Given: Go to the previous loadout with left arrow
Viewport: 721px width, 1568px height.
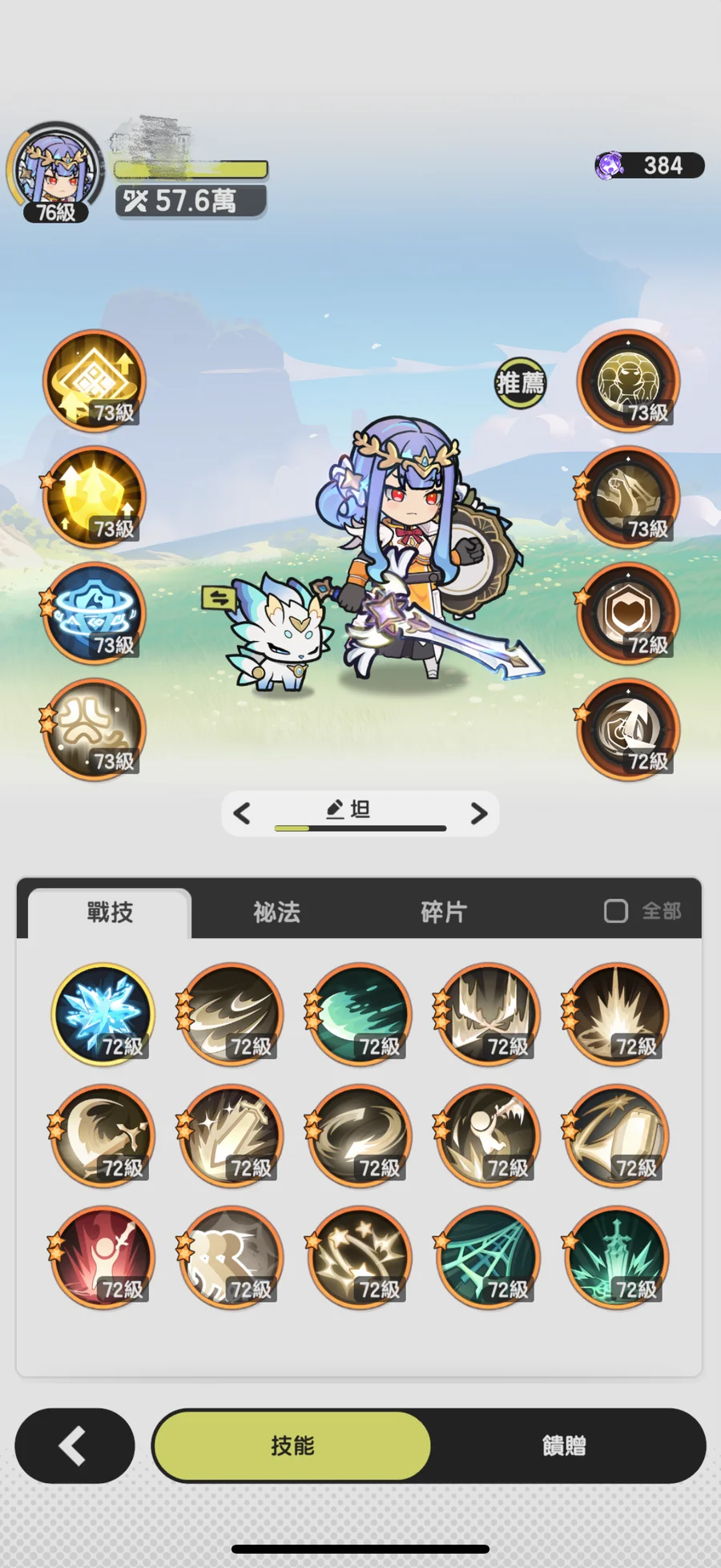Looking at the screenshot, I should (x=242, y=813).
